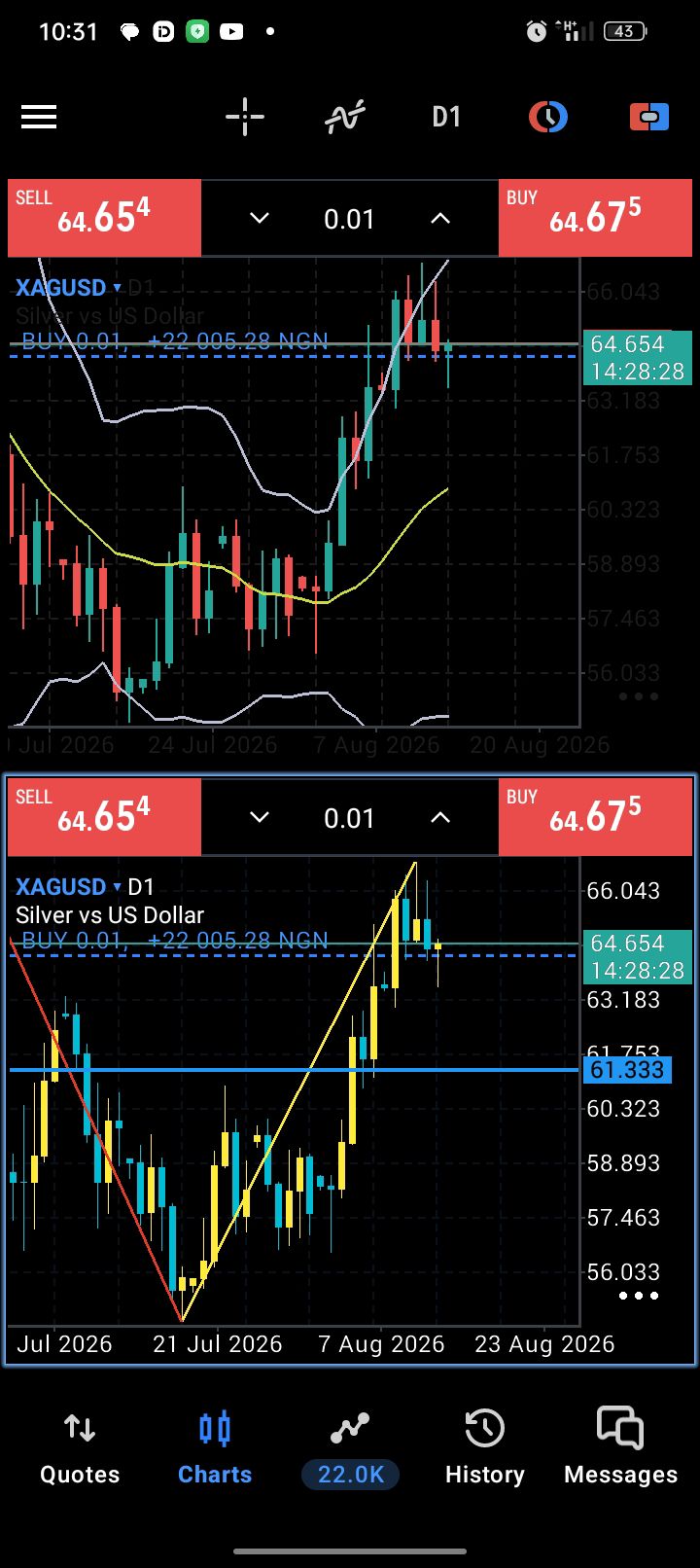
Task: Open the Trade tab showing 22.0K
Action: tap(350, 1448)
